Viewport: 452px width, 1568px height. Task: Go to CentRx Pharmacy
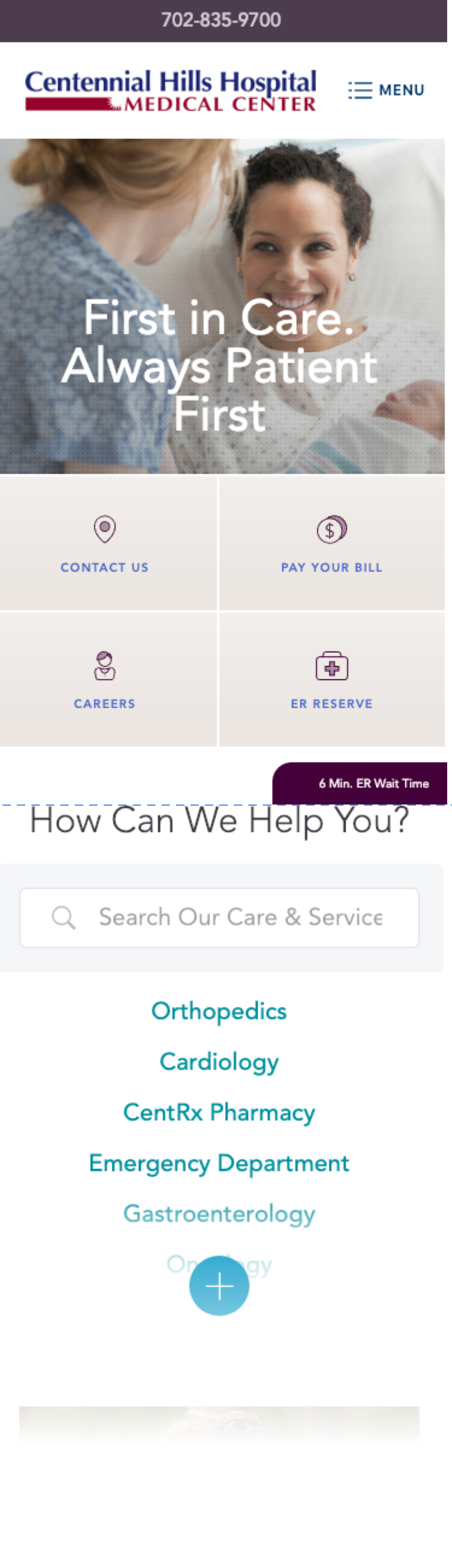[x=219, y=1113]
